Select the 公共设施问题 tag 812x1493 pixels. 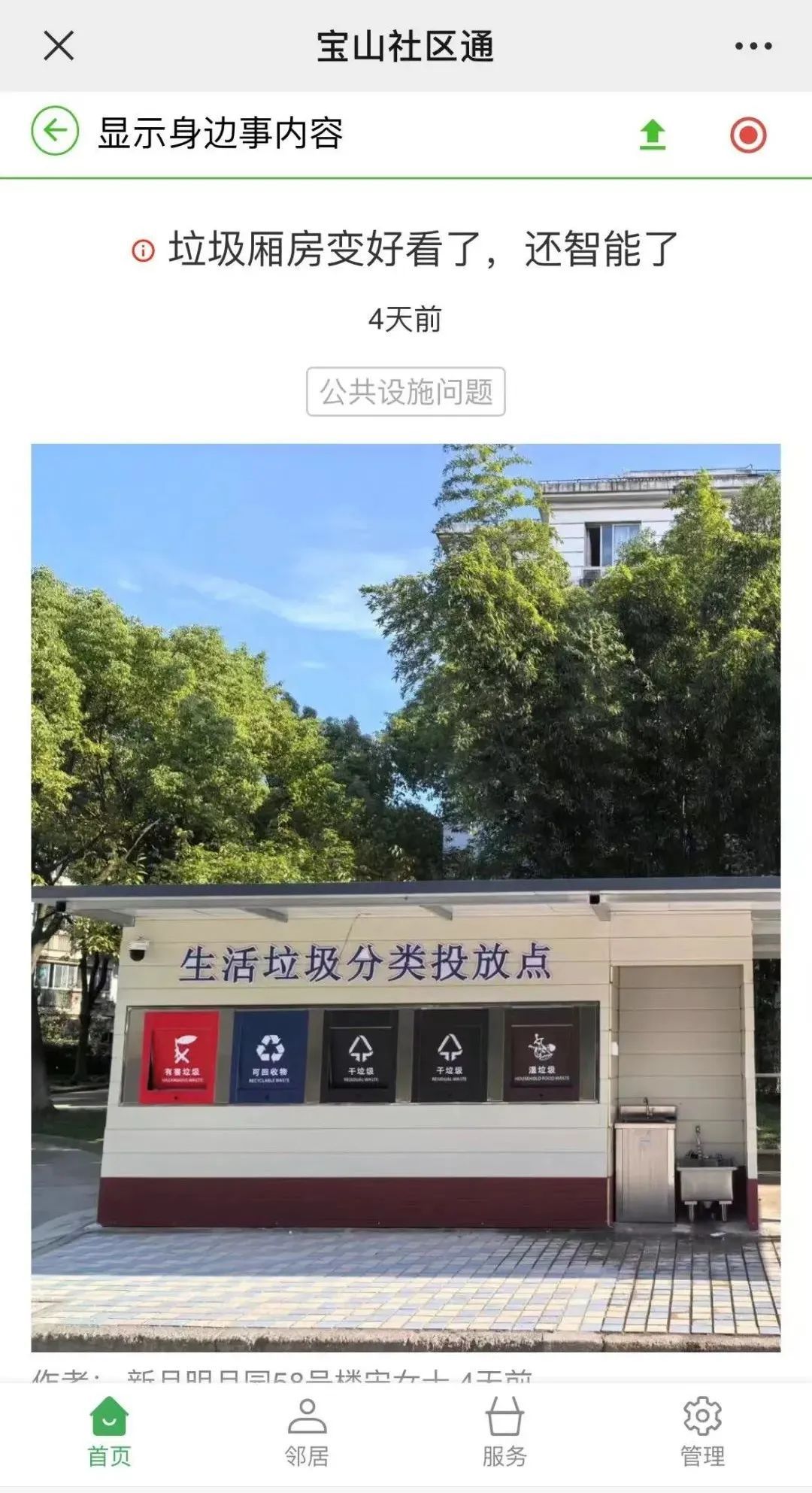405,392
